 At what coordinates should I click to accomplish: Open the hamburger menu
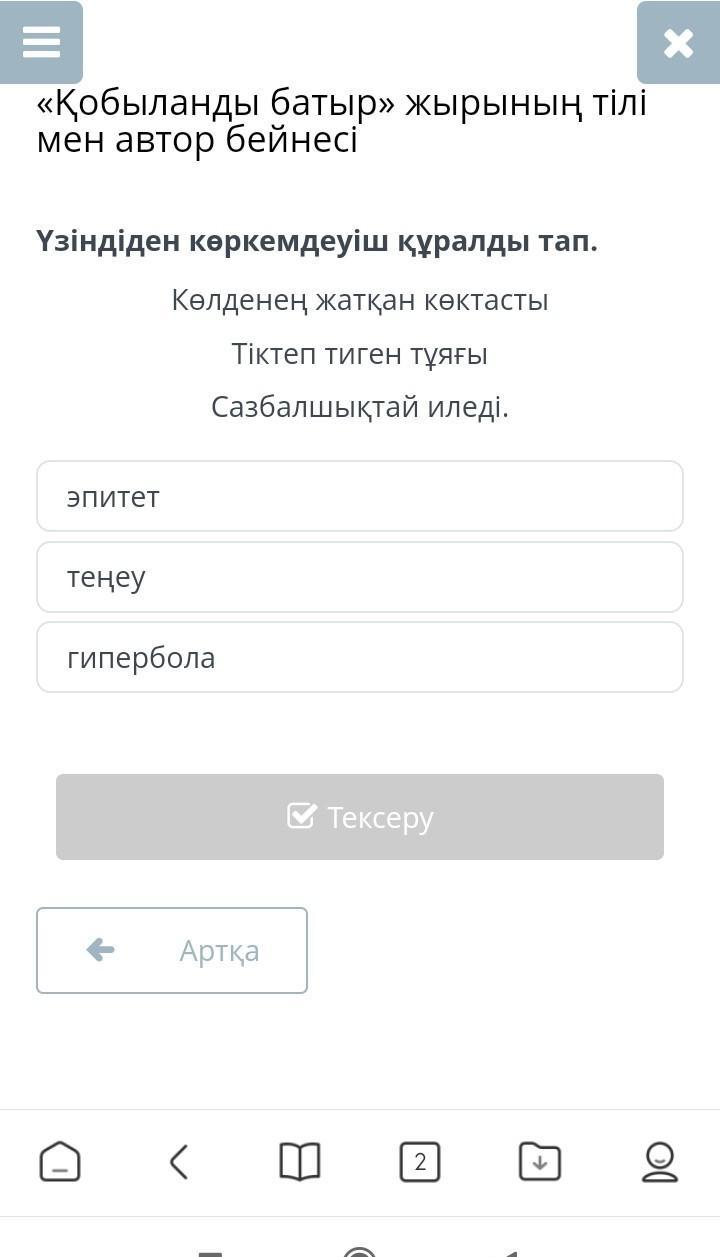tap(41, 42)
